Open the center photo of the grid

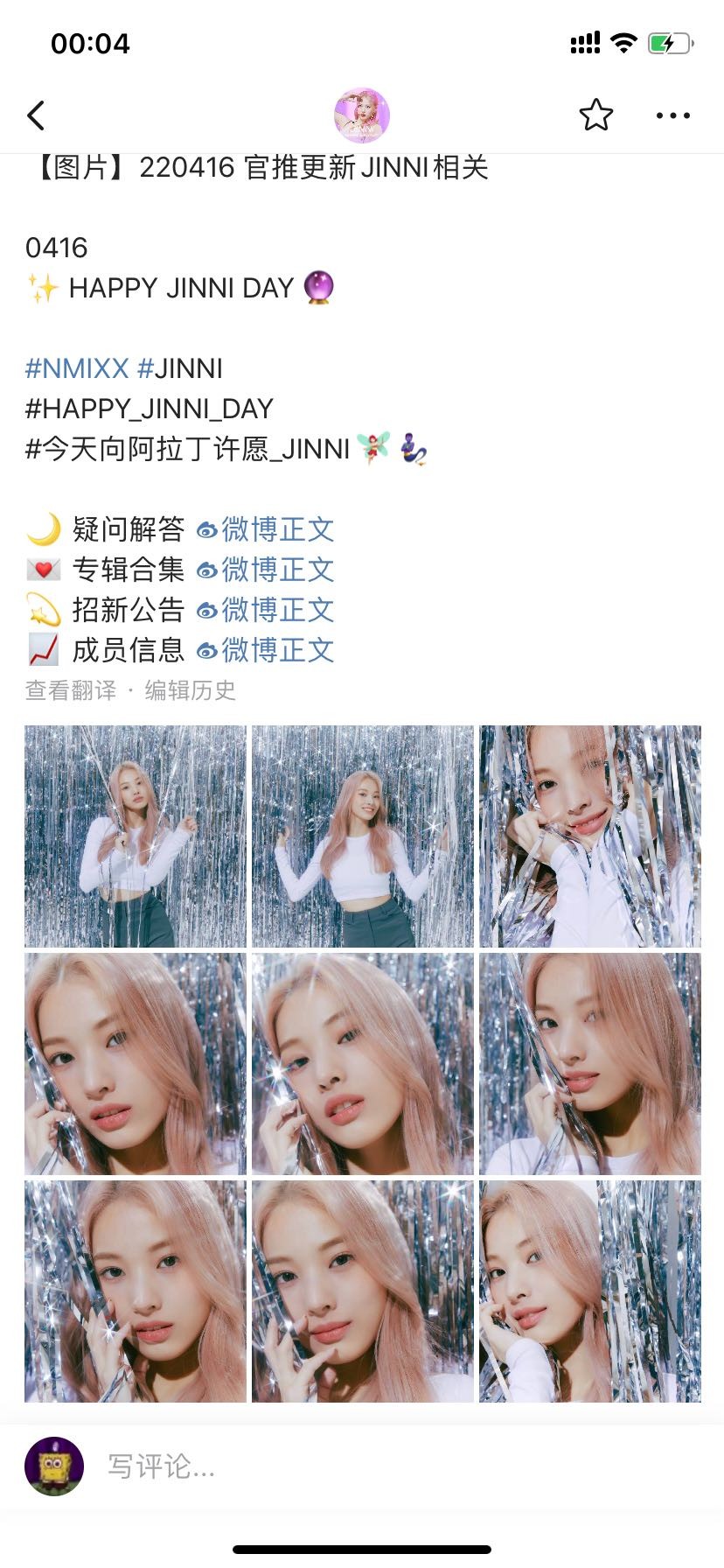[x=363, y=1063]
